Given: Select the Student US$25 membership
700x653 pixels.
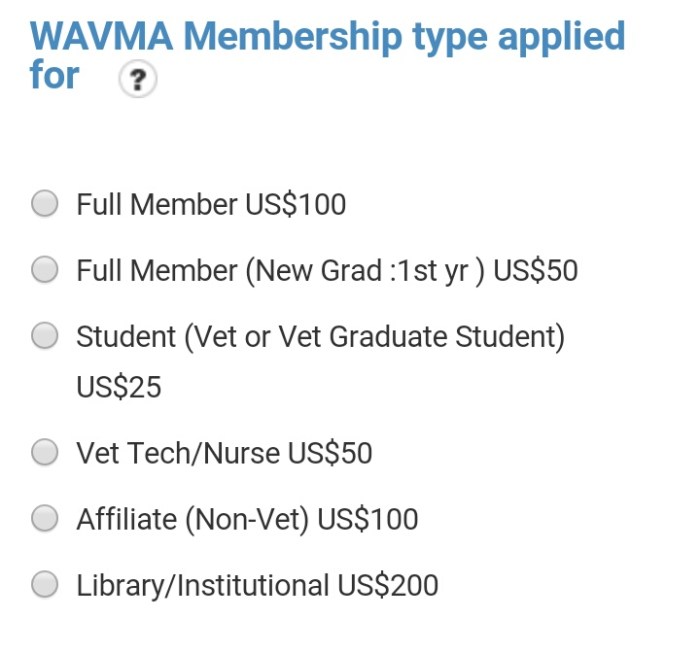Looking at the screenshot, I should coord(45,337).
